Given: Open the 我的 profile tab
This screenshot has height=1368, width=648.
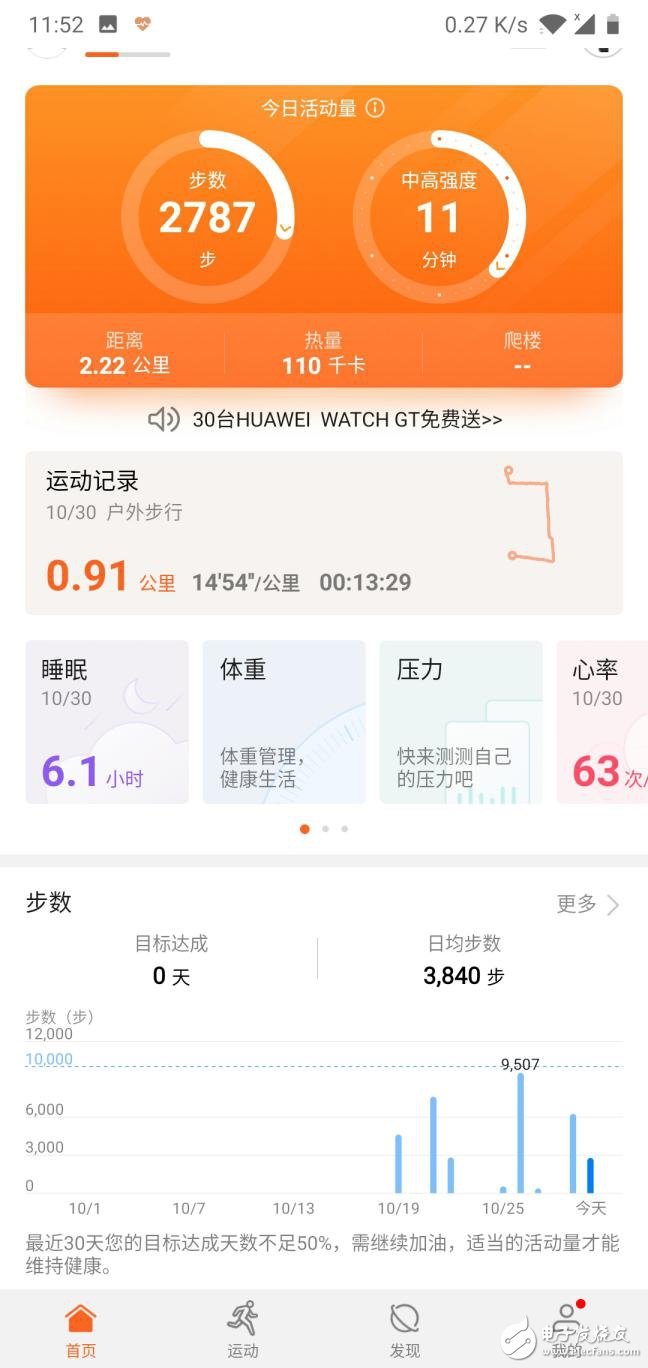Looking at the screenshot, I should [x=567, y=1328].
